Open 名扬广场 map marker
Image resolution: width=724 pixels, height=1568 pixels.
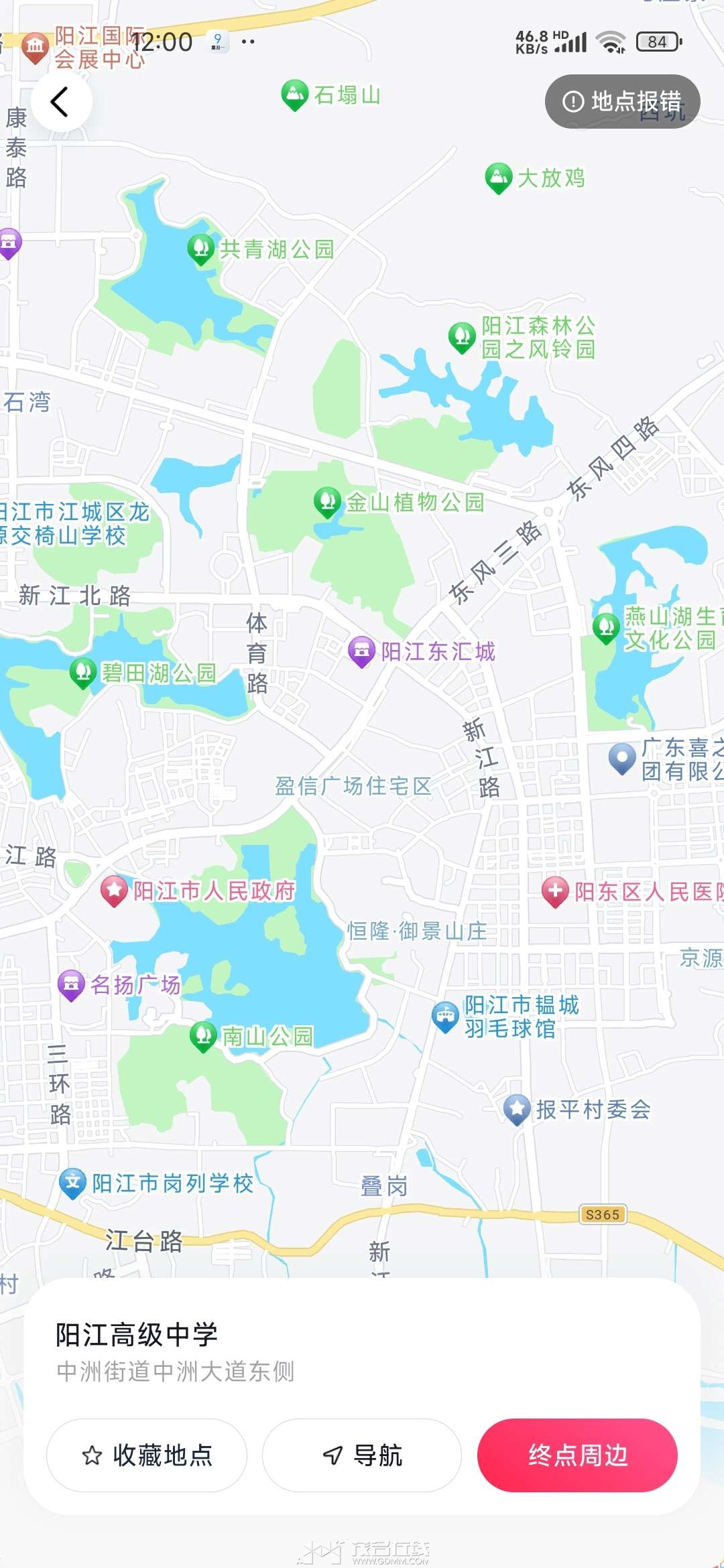click(71, 984)
